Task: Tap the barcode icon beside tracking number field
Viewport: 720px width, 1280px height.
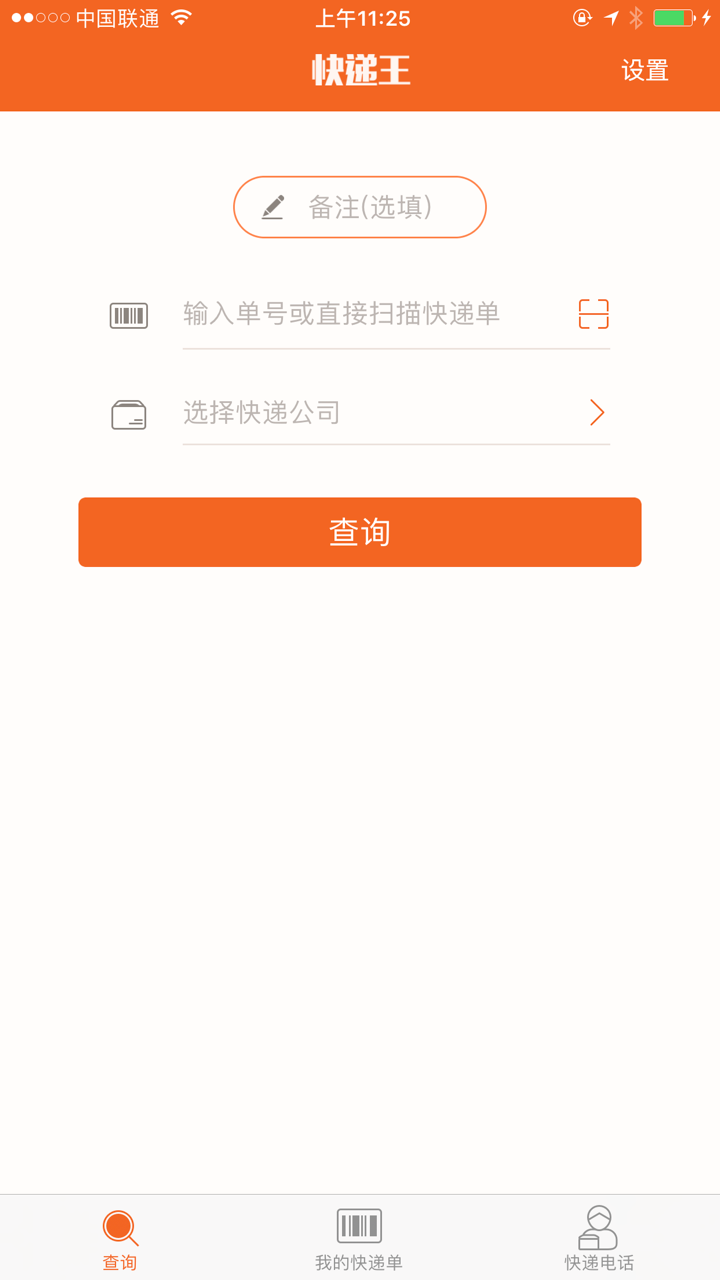Action: click(x=128, y=313)
